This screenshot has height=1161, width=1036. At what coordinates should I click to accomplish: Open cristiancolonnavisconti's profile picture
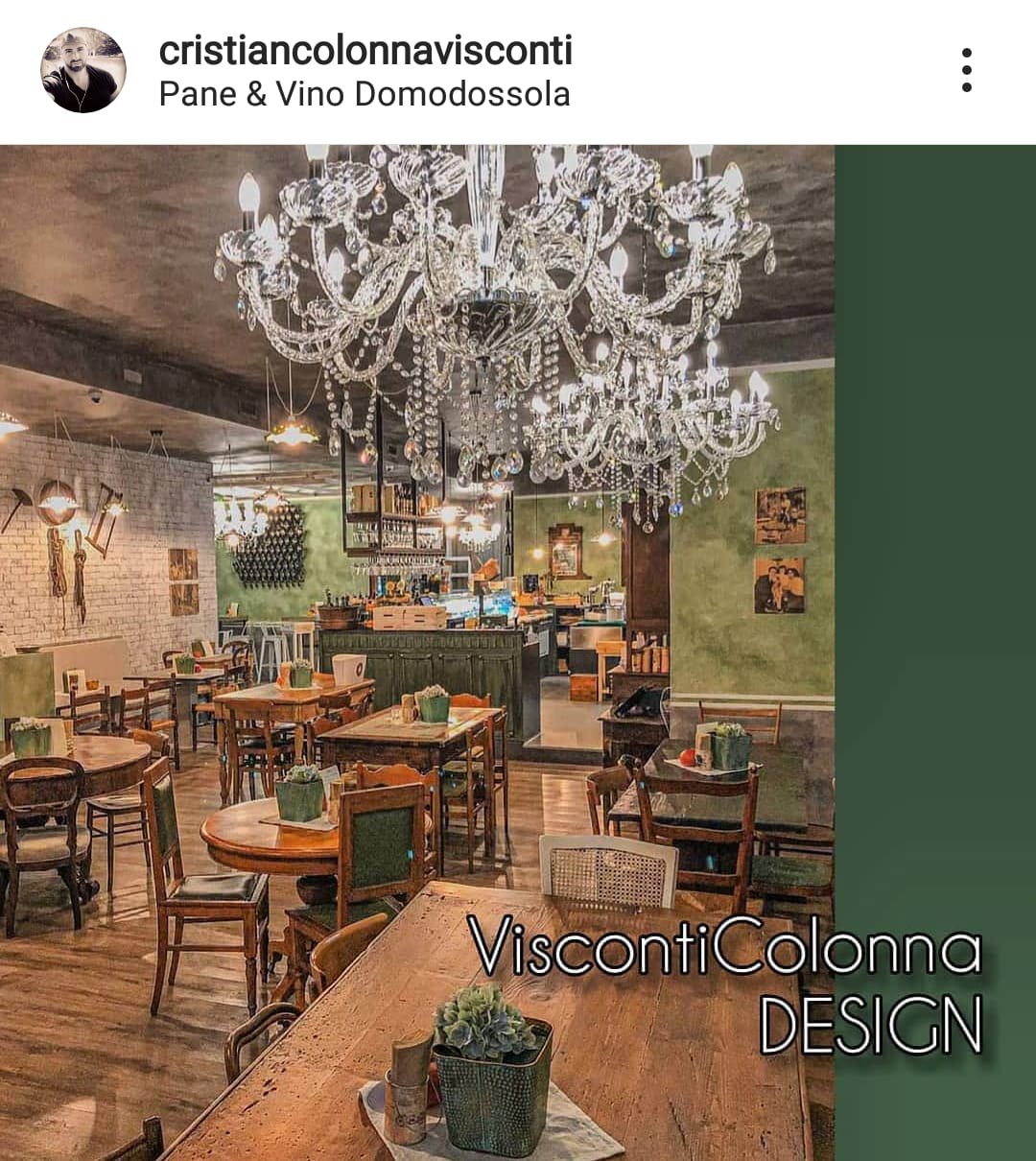pos(82,70)
